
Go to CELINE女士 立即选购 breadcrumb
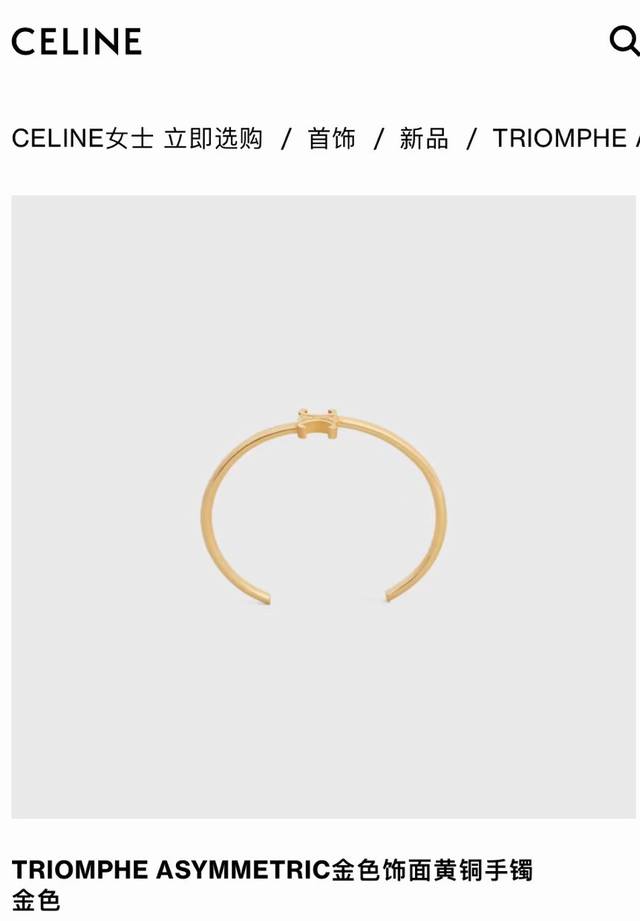click(x=137, y=138)
